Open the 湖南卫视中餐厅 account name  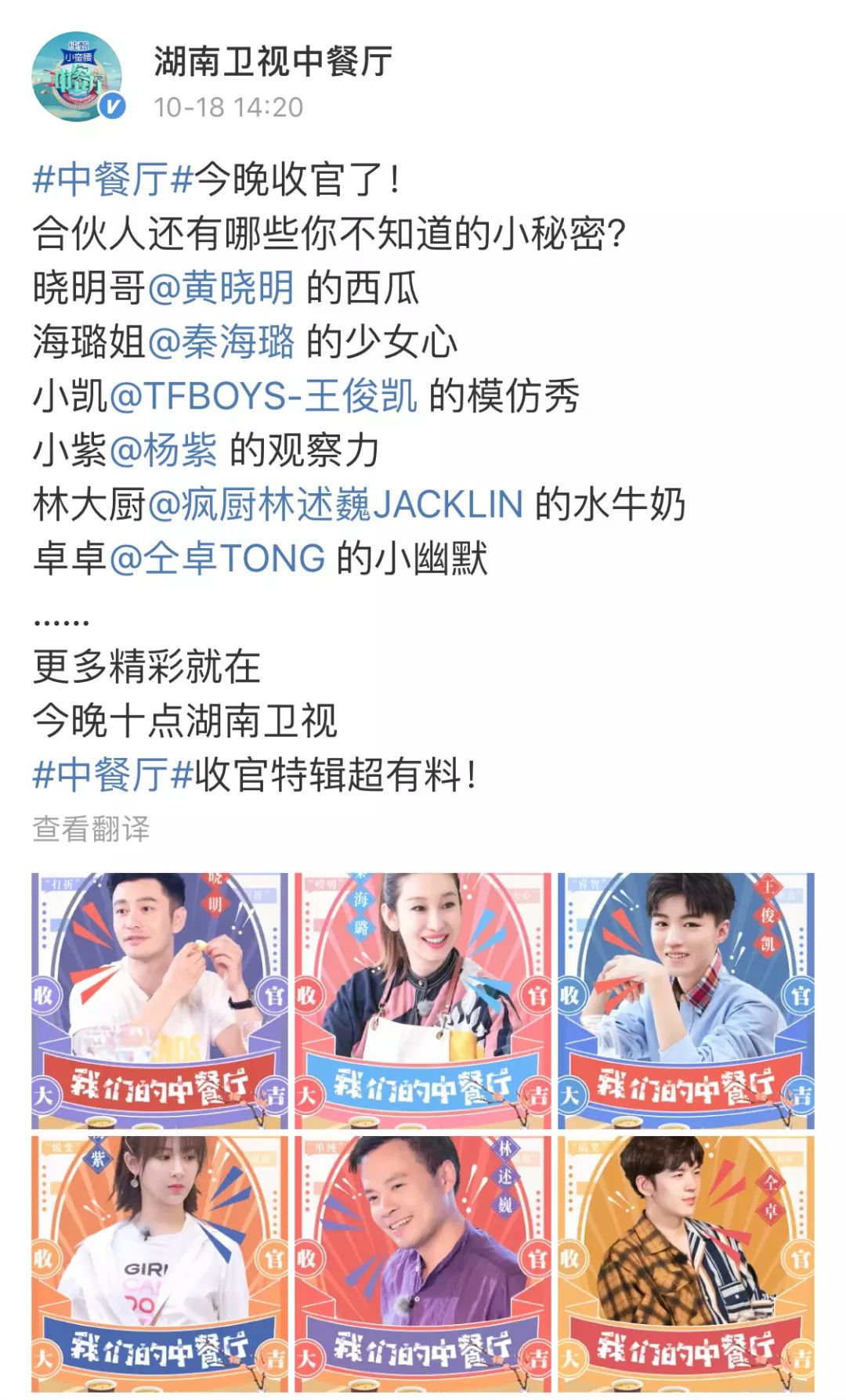point(273,61)
